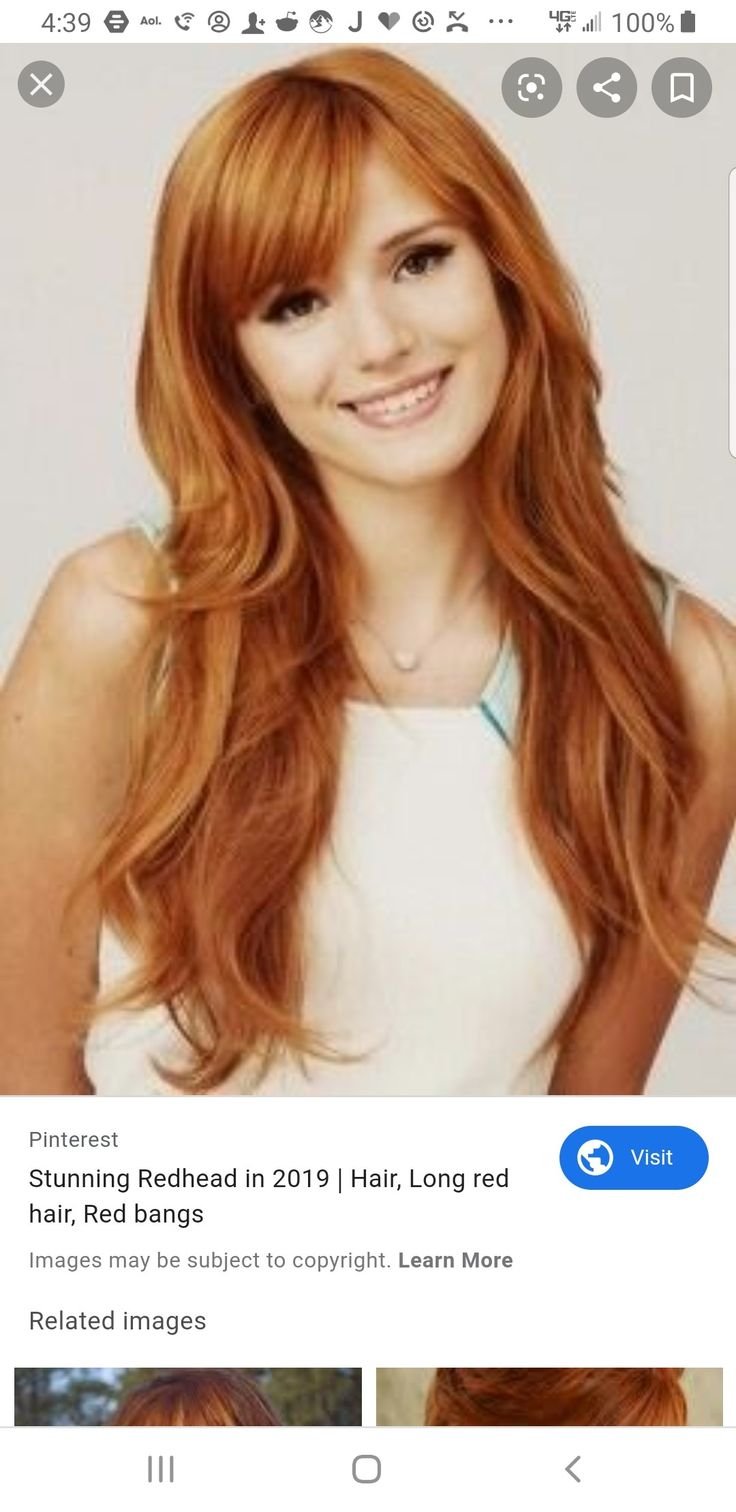Open the first related image
This screenshot has height=1512, width=736.
click(x=188, y=1396)
